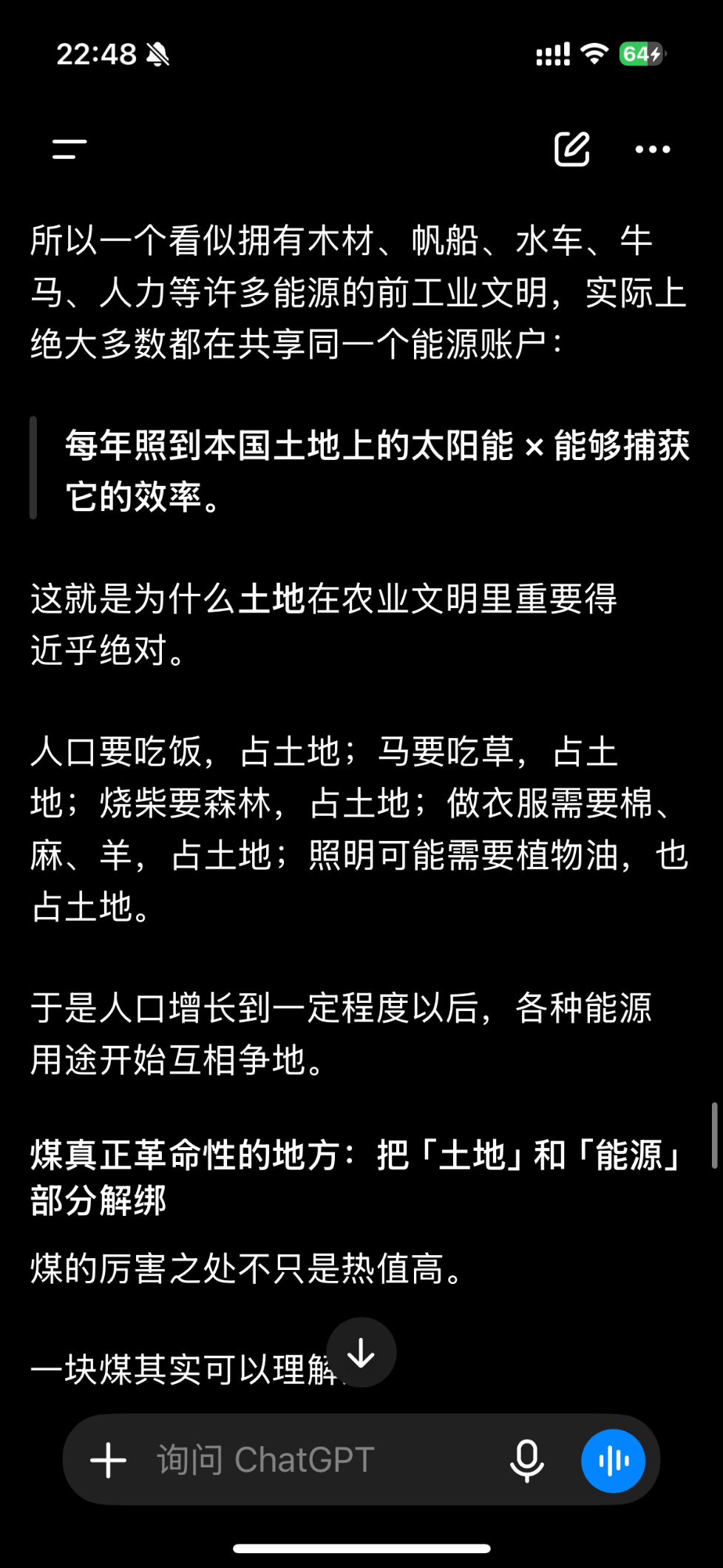Jump to bottom with down-arrow button

click(x=361, y=1353)
